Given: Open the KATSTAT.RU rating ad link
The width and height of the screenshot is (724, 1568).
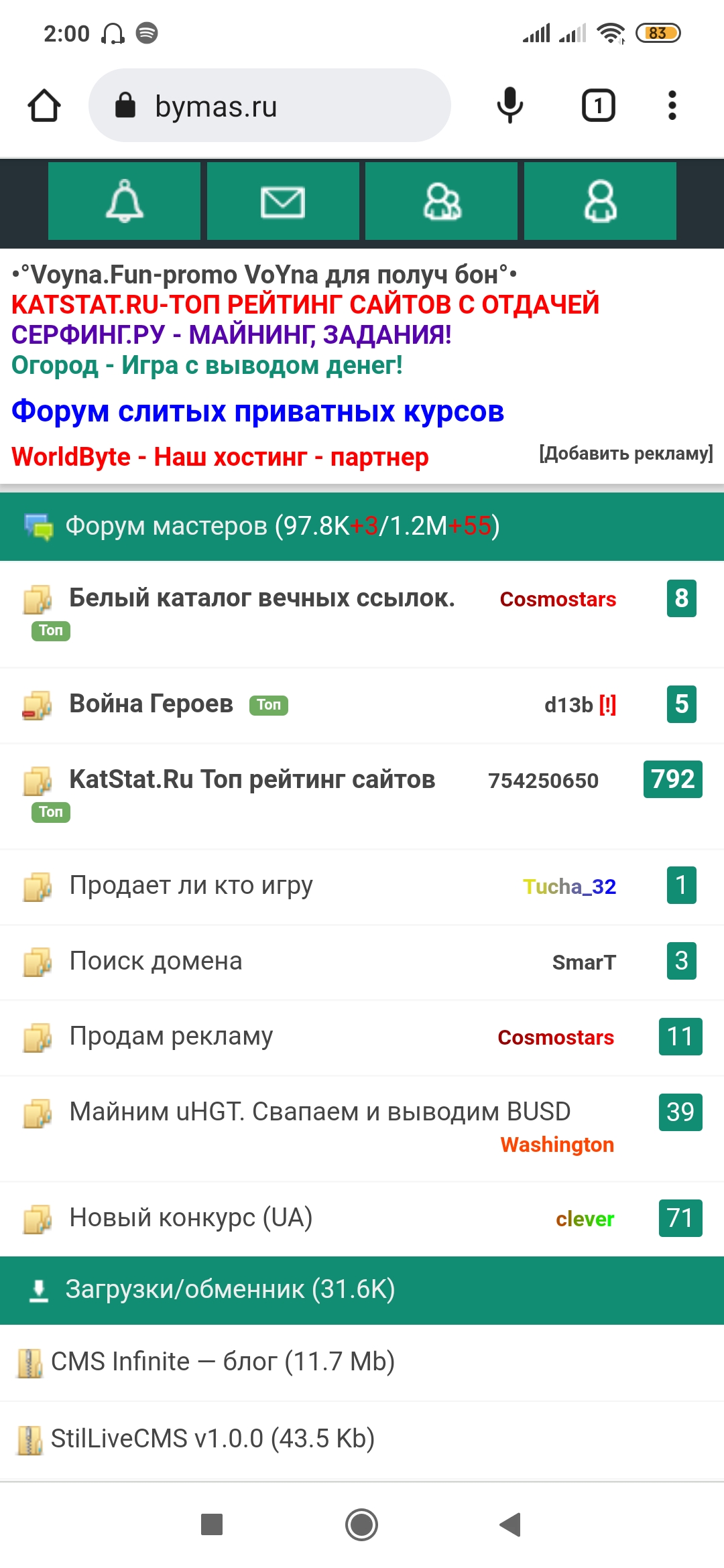Looking at the screenshot, I should click(305, 305).
